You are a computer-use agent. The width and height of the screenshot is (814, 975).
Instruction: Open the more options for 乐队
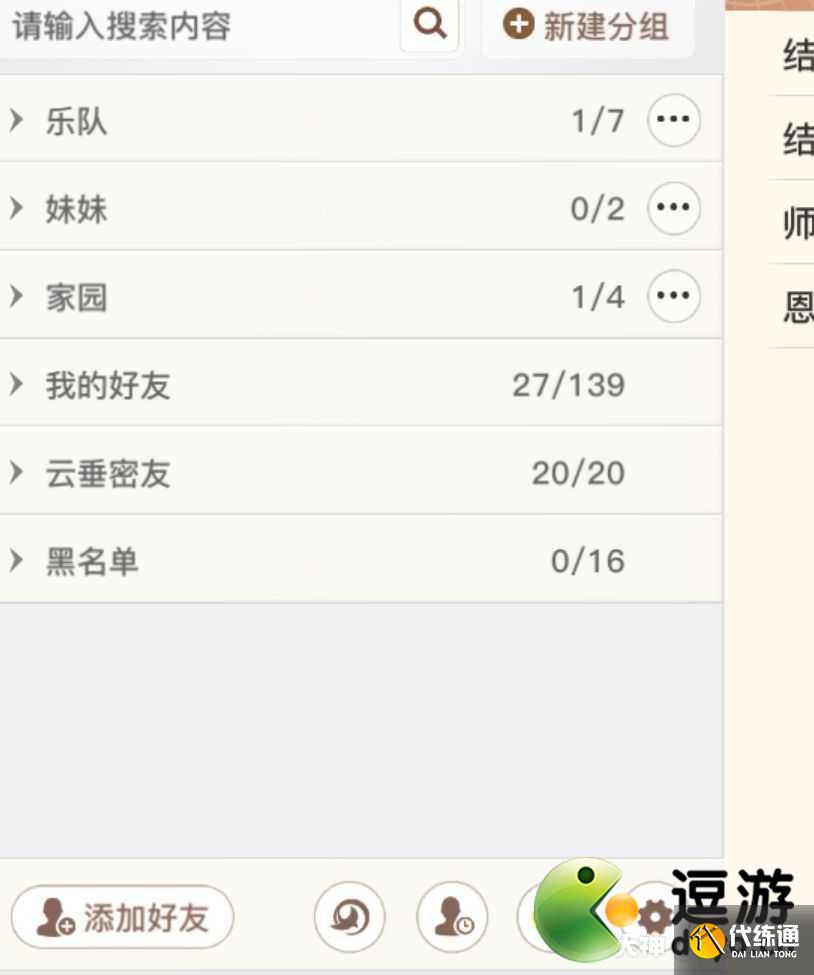(x=673, y=120)
